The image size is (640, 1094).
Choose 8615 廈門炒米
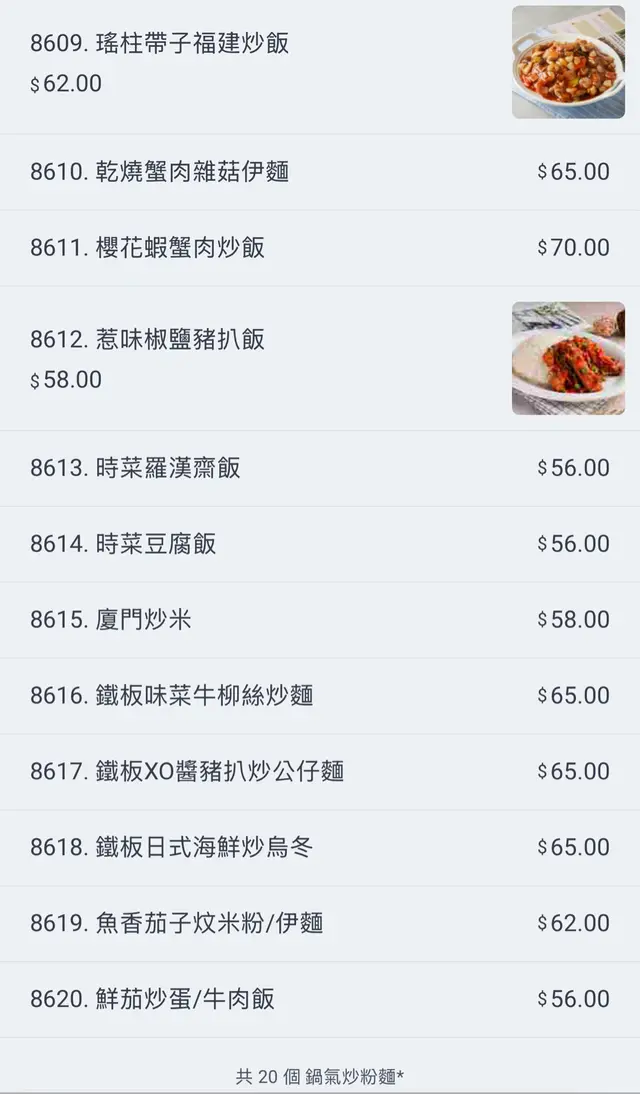click(112, 620)
